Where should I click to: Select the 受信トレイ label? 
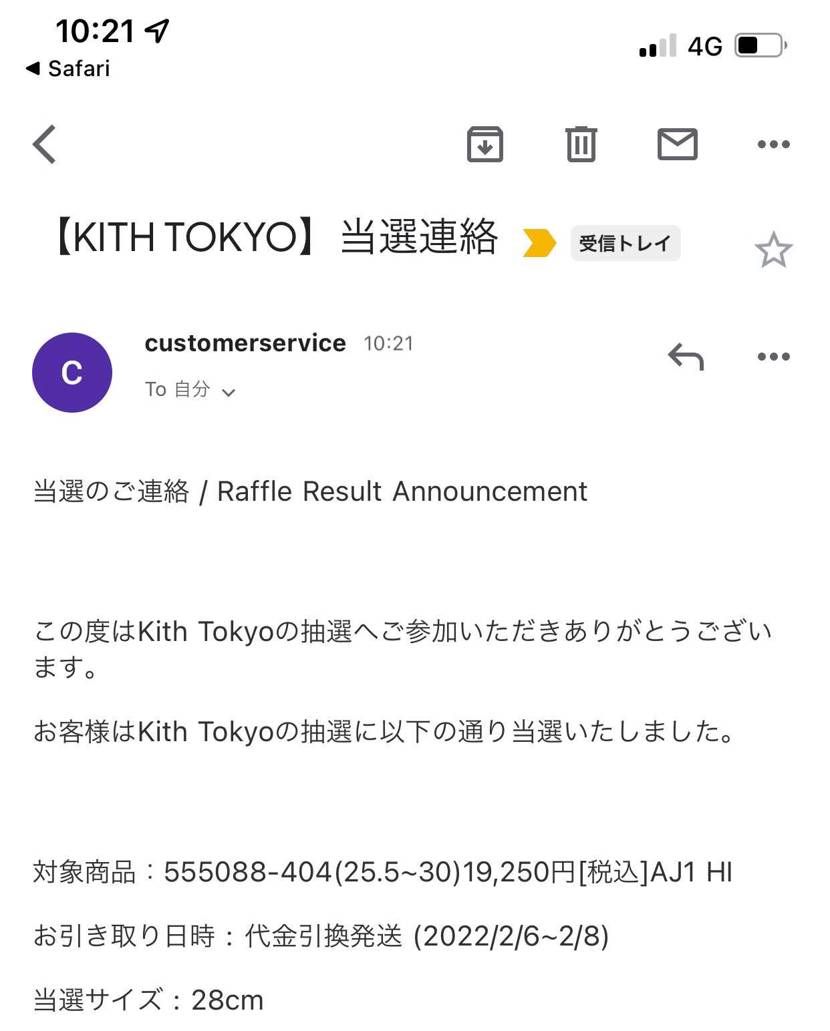click(x=625, y=242)
